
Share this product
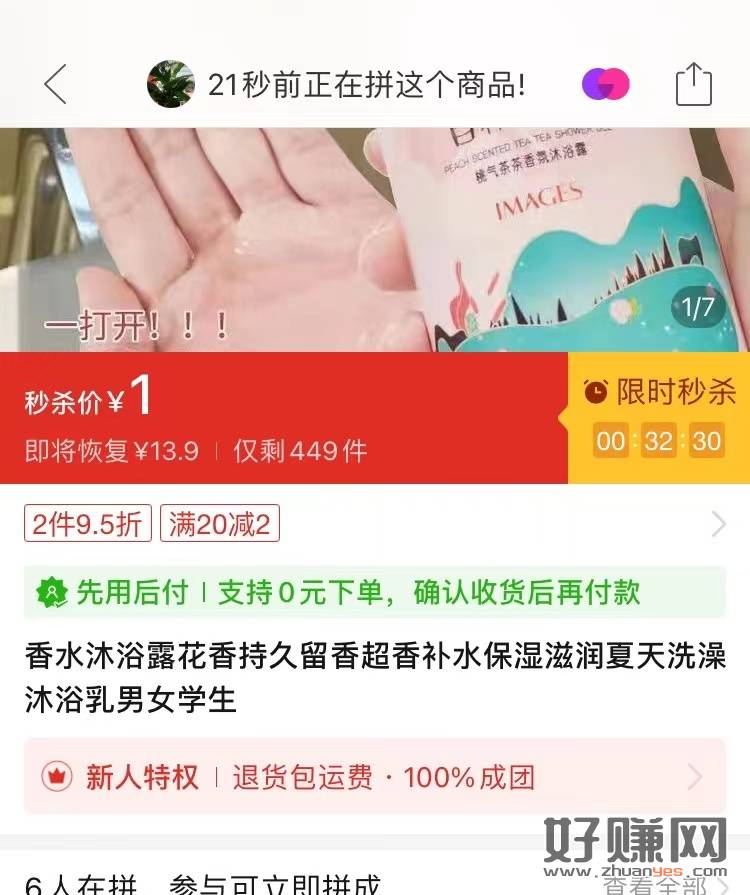[x=693, y=84]
